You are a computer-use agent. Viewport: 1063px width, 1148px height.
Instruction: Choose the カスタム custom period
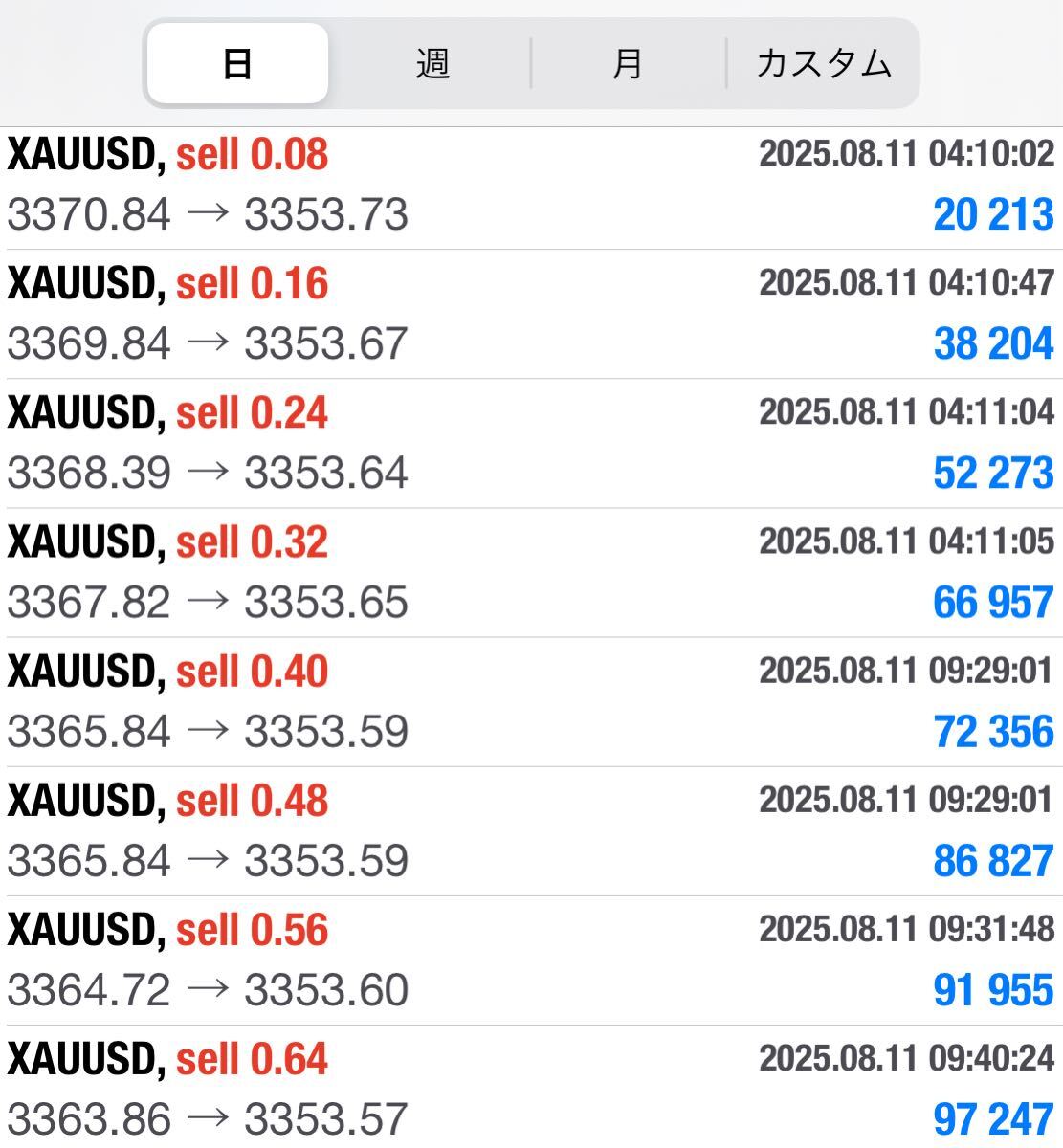(823, 64)
